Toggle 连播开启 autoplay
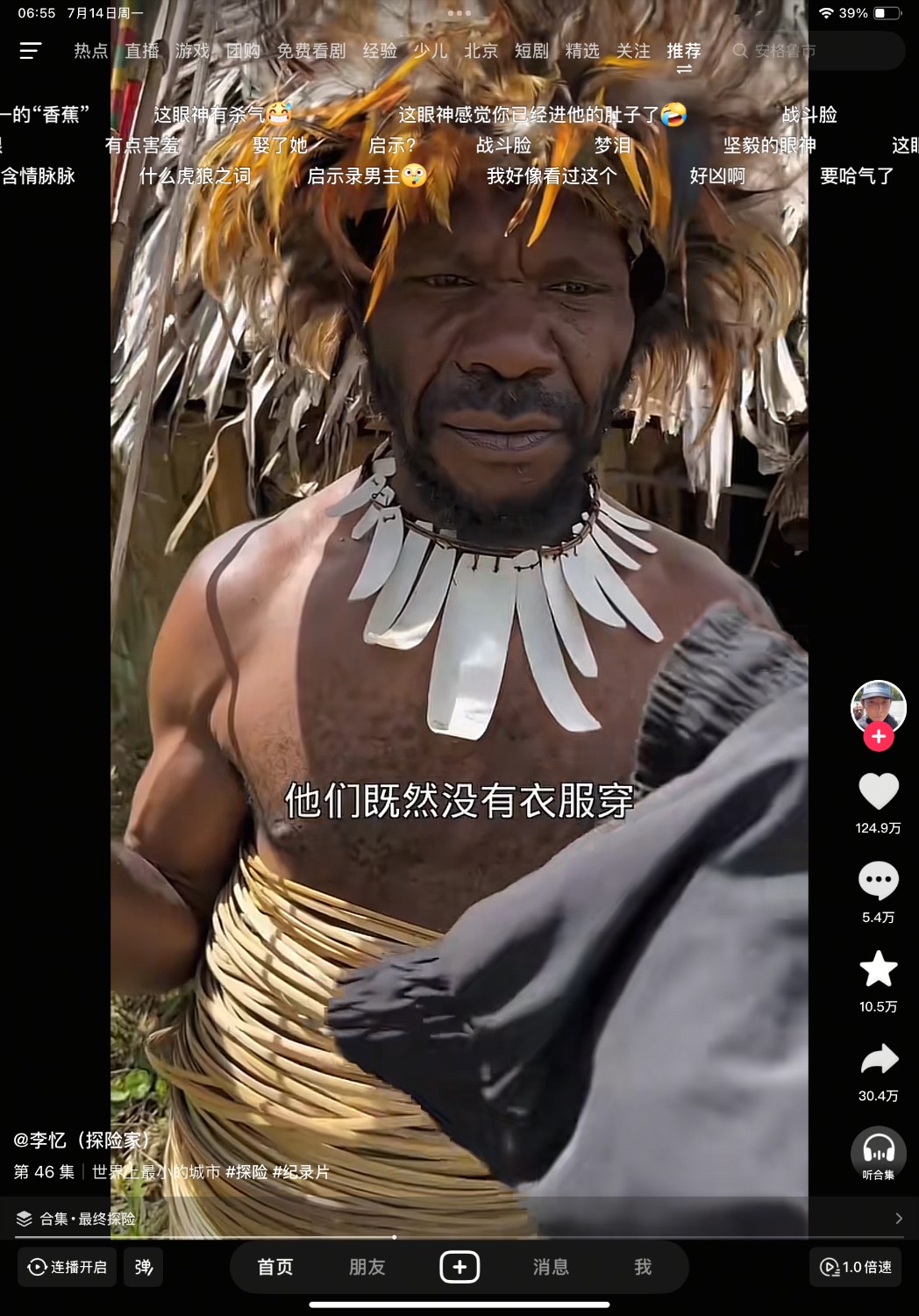The image size is (919, 1316). pos(68,1267)
